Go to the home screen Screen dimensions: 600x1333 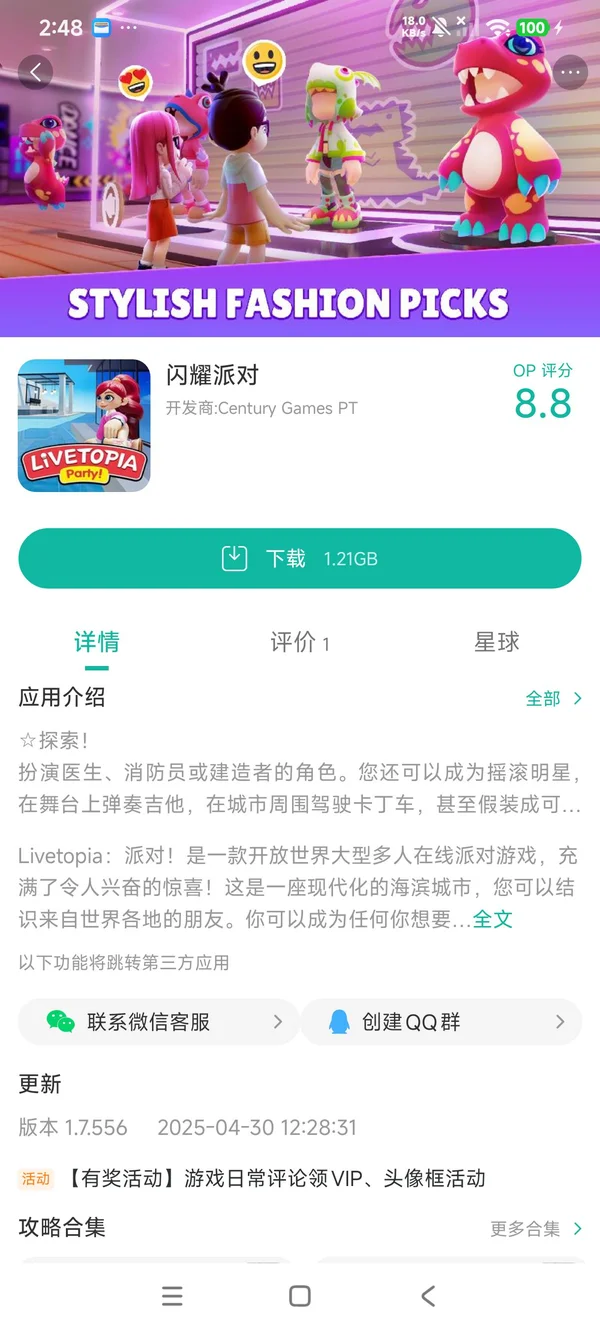(x=299, y=1296)
